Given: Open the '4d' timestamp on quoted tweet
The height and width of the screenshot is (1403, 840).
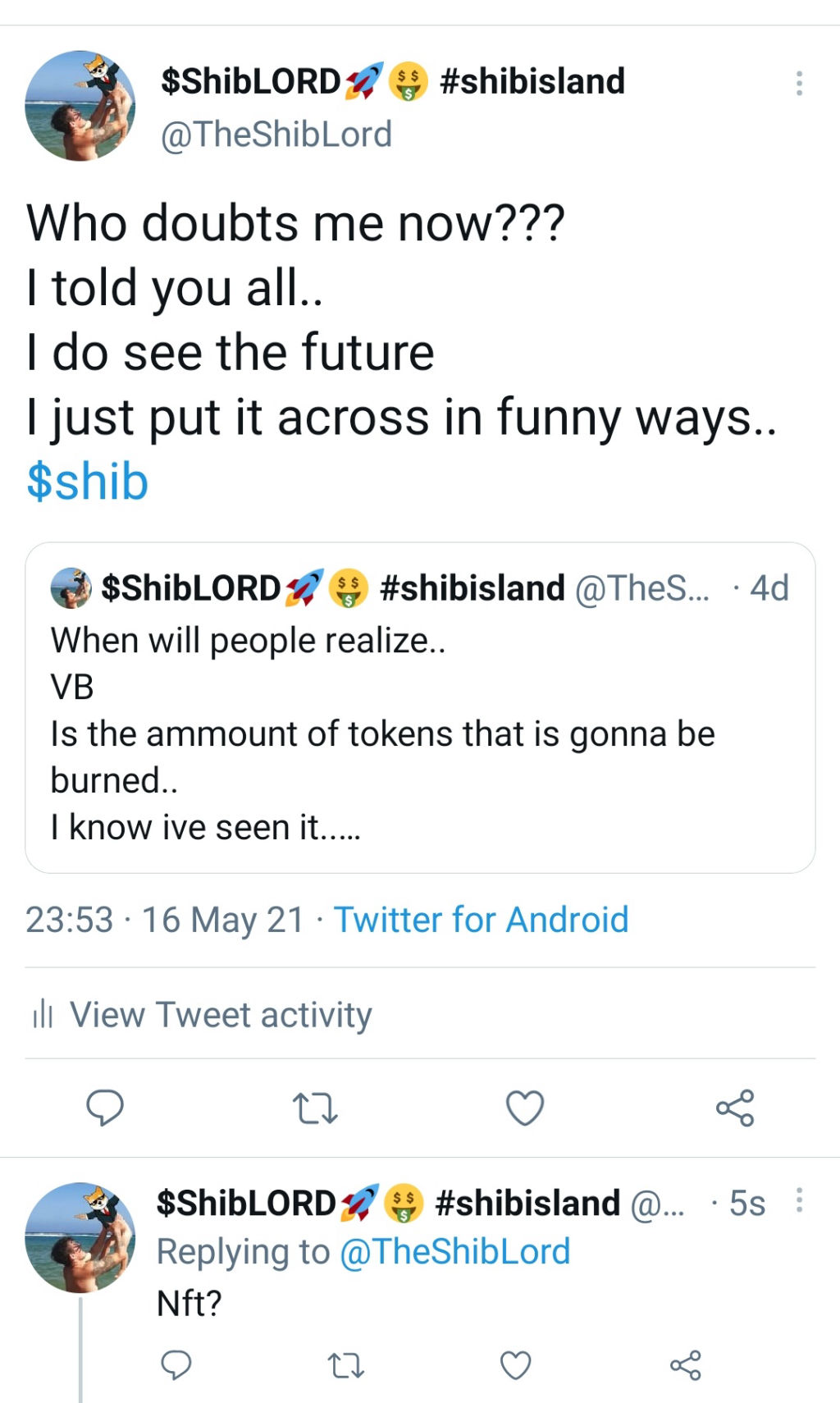Looking at the screenshot, I should point(769,587).
